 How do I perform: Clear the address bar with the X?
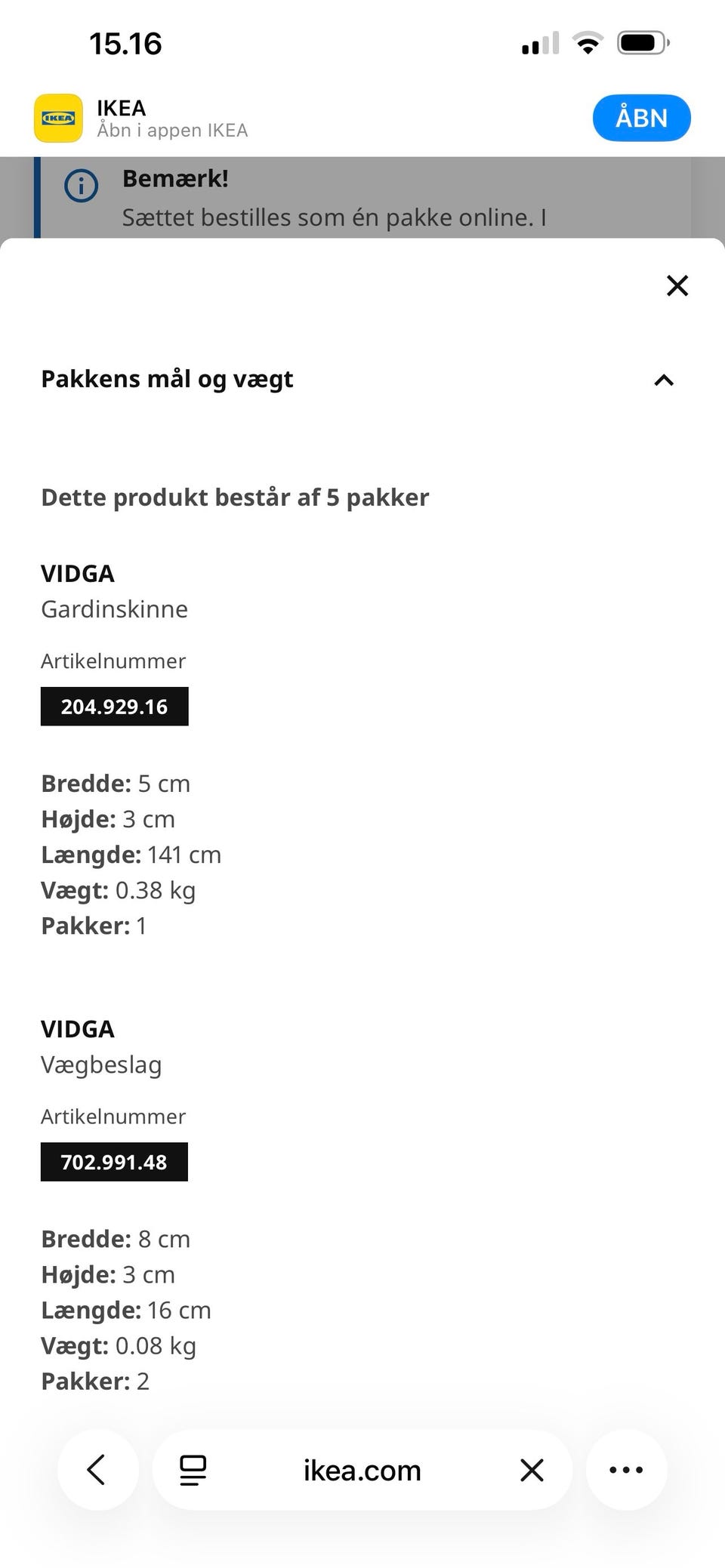click(531, 1470)
